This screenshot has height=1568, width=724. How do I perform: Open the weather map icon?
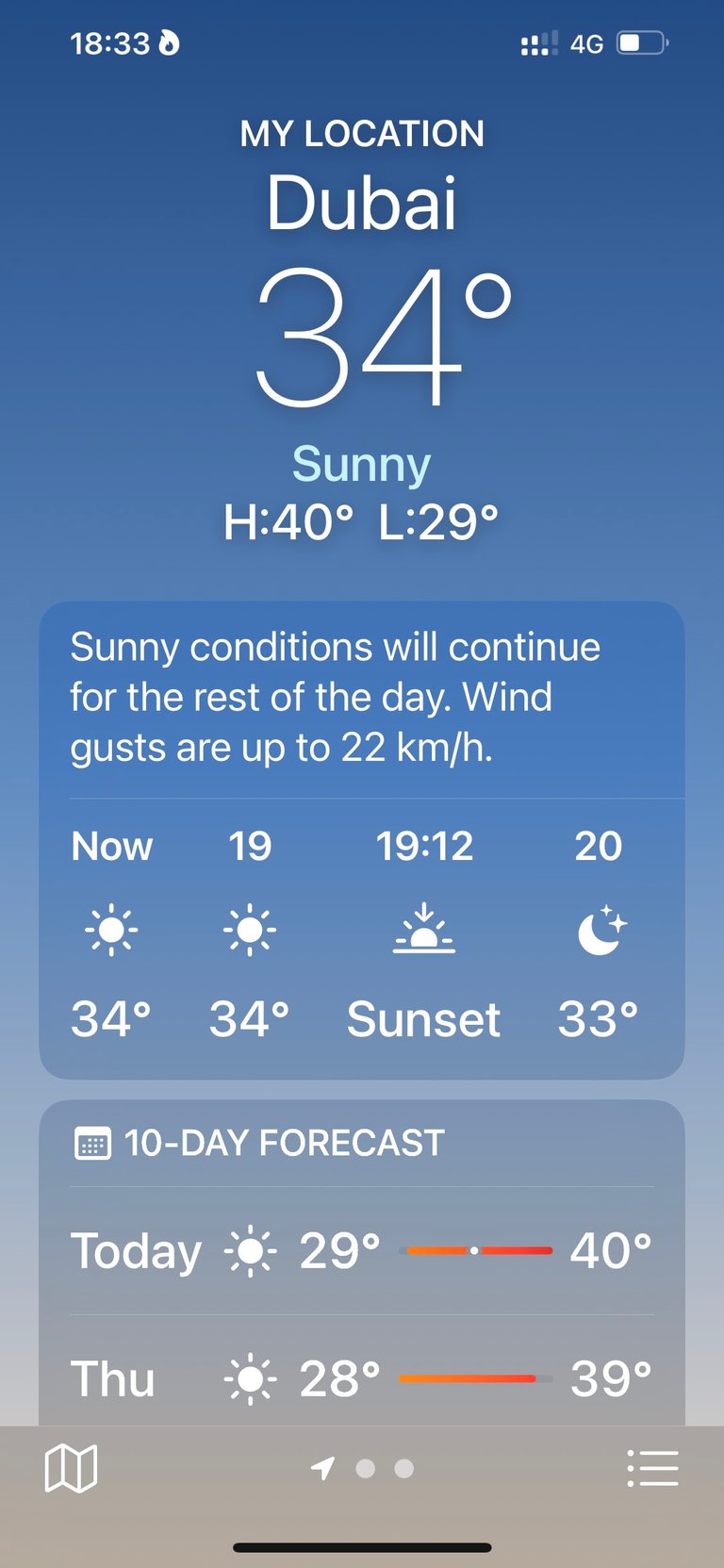tap(71, 1468)
